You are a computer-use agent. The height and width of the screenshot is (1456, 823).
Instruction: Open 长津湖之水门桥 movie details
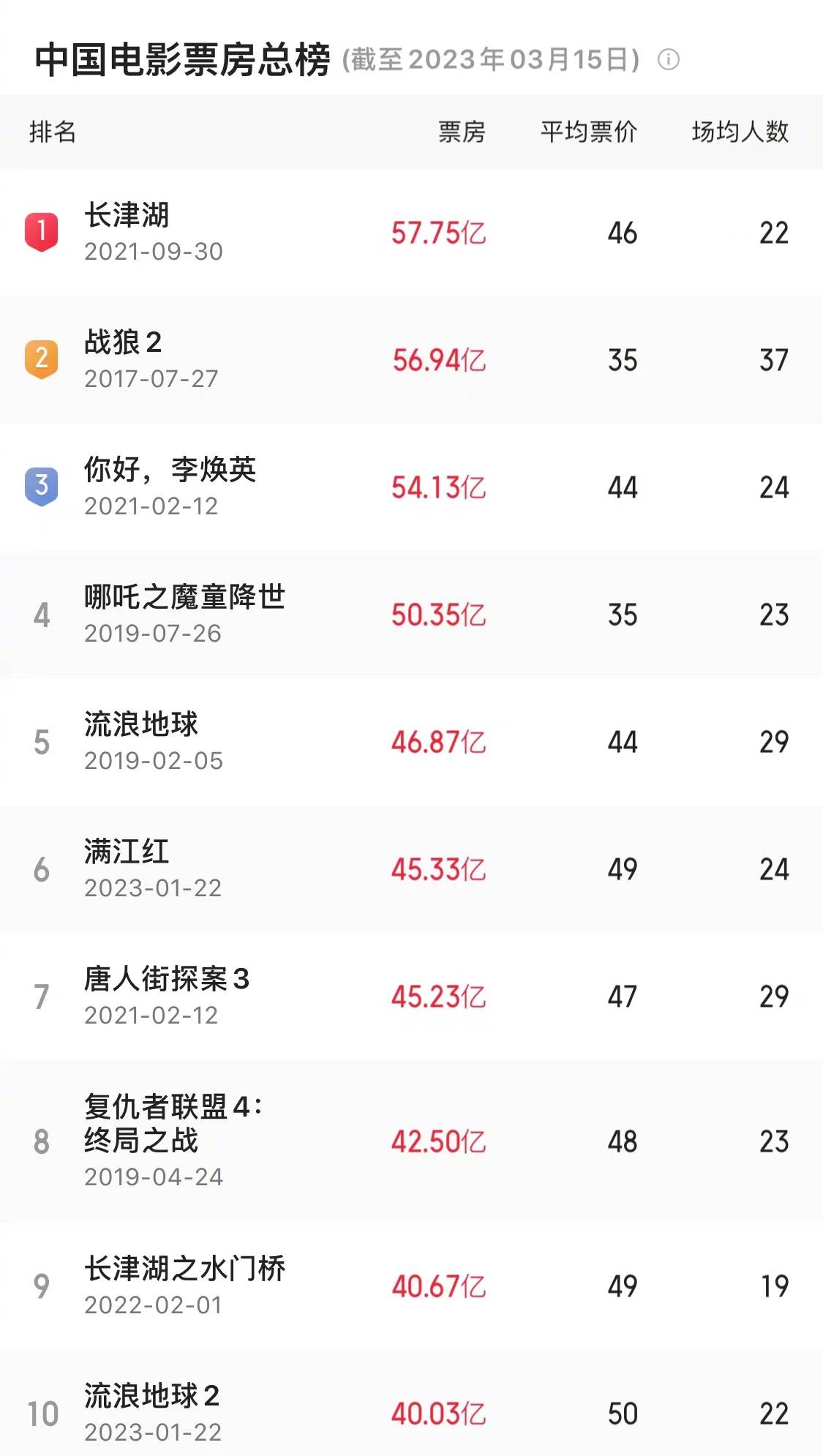pos(411,1286)
